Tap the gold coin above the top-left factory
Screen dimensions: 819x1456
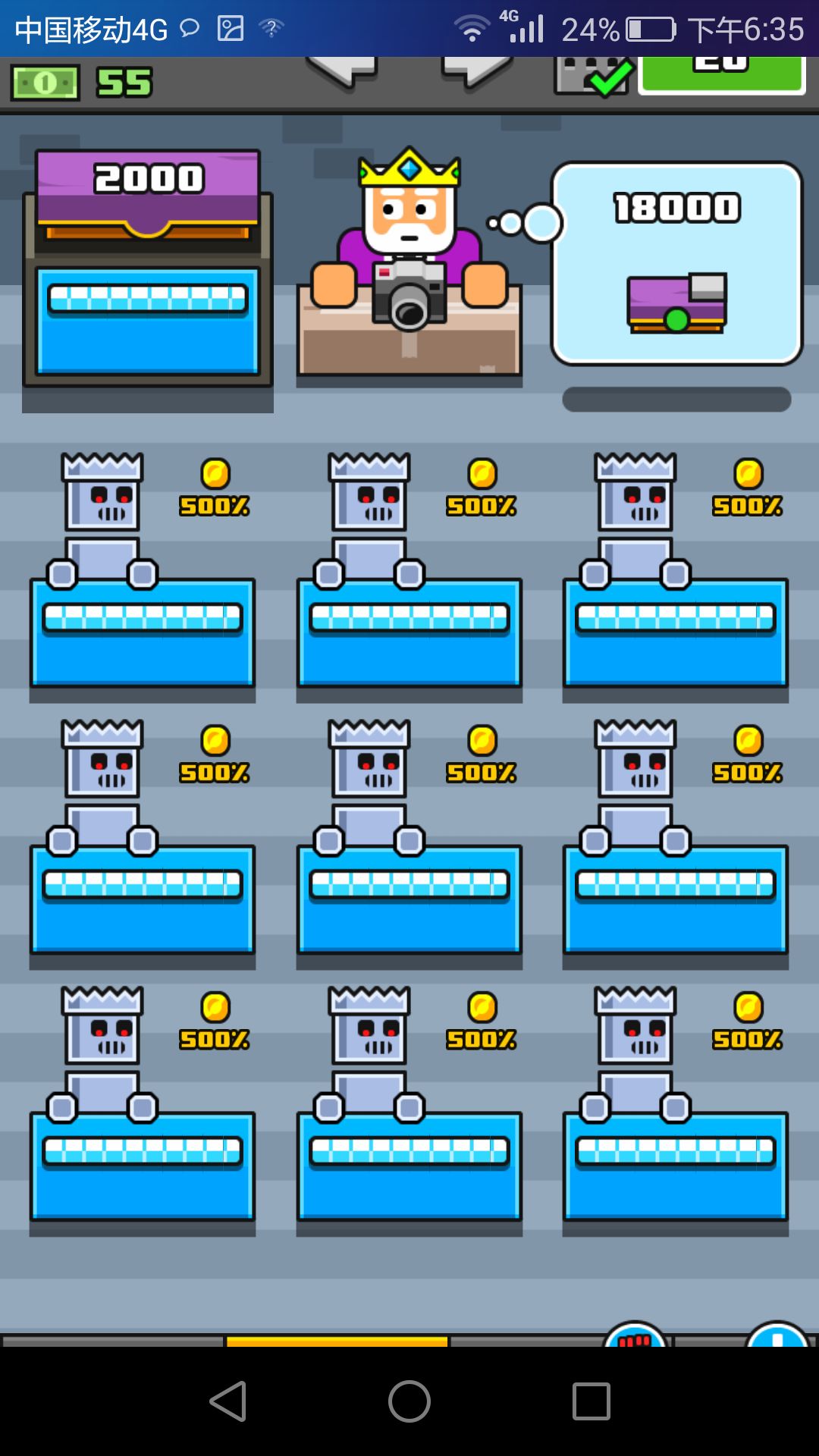tap(216, 472)
